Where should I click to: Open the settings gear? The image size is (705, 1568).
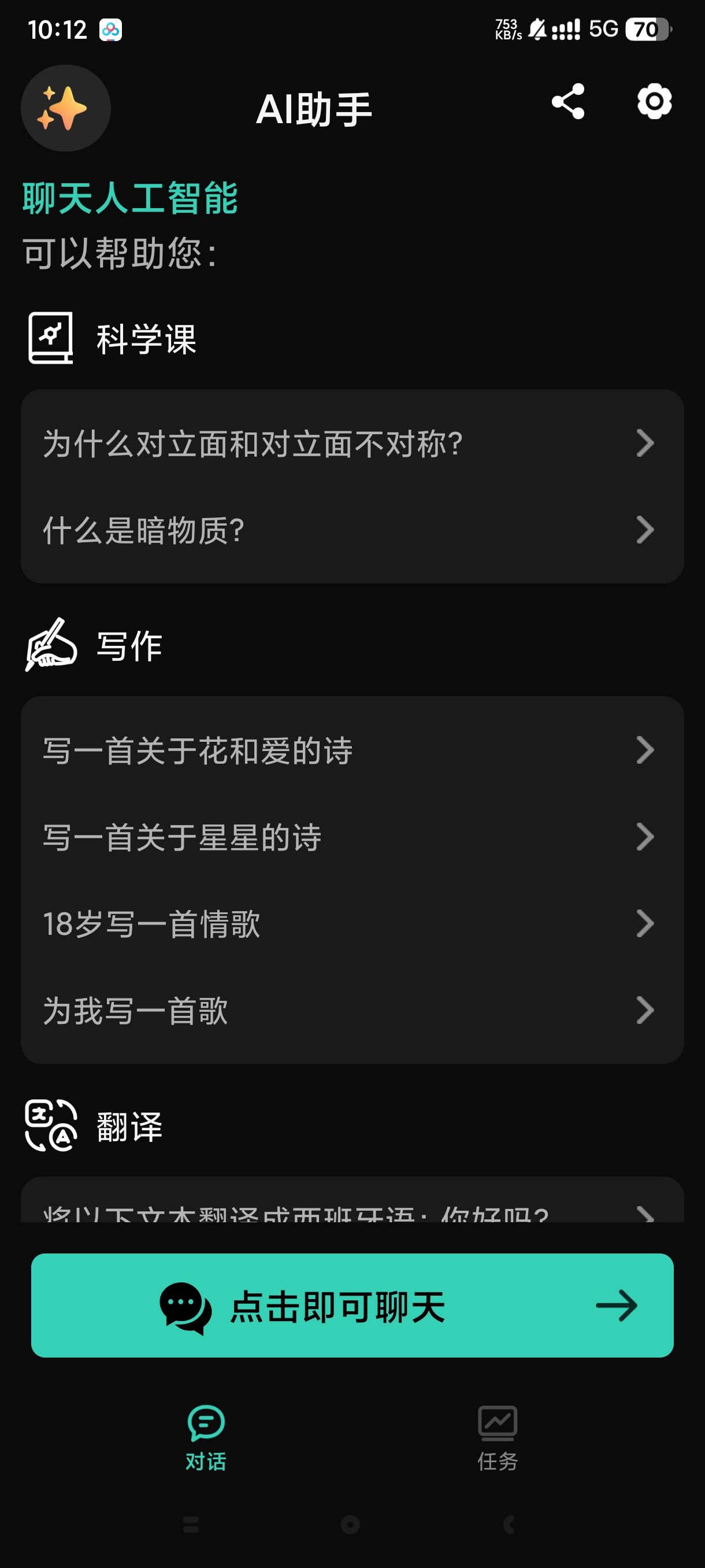tap(654, 102)
